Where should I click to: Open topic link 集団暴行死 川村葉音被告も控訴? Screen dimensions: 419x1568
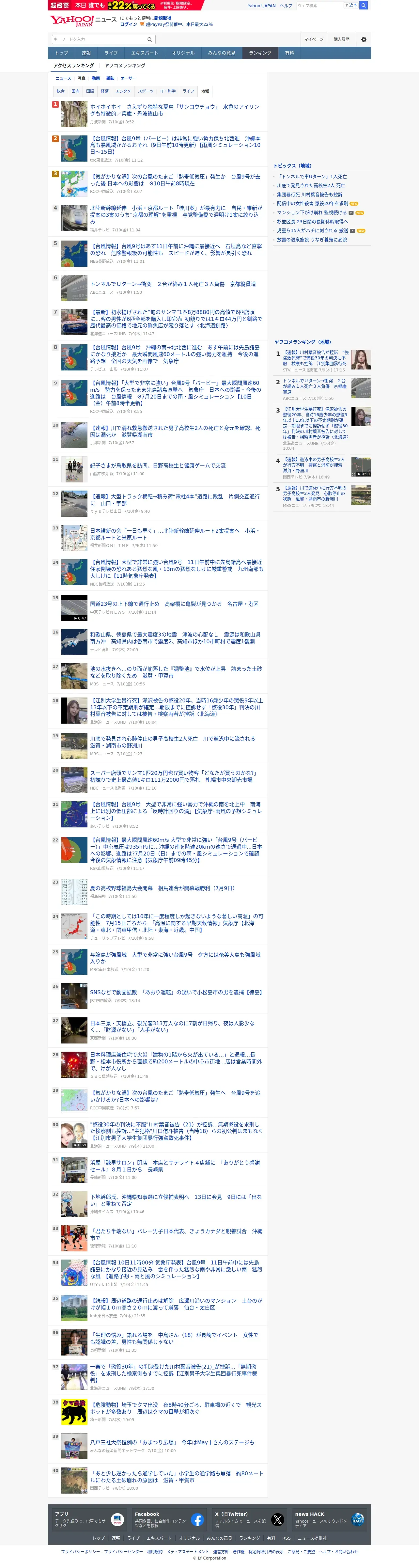click(x=310, y=195)
